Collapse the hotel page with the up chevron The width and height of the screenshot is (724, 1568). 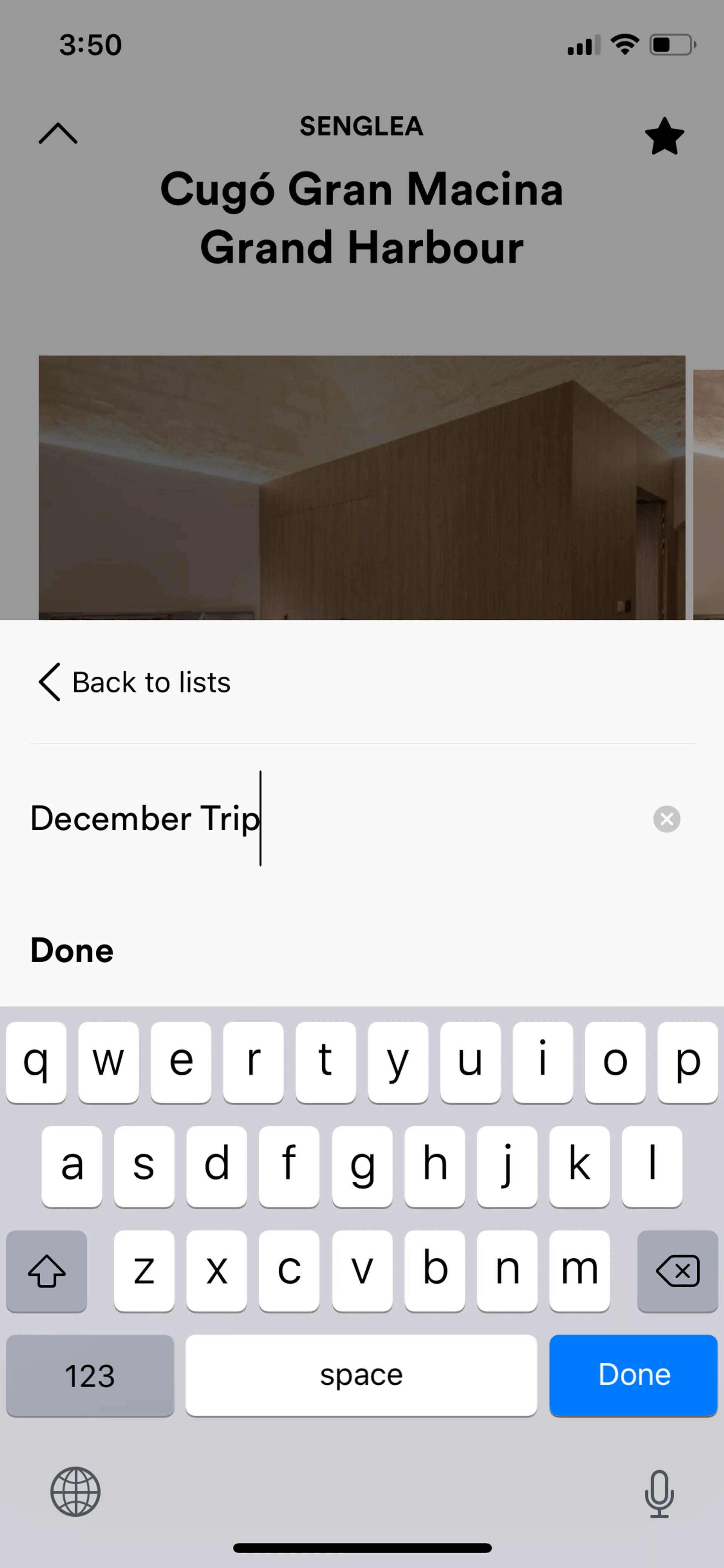click(58, 133)
